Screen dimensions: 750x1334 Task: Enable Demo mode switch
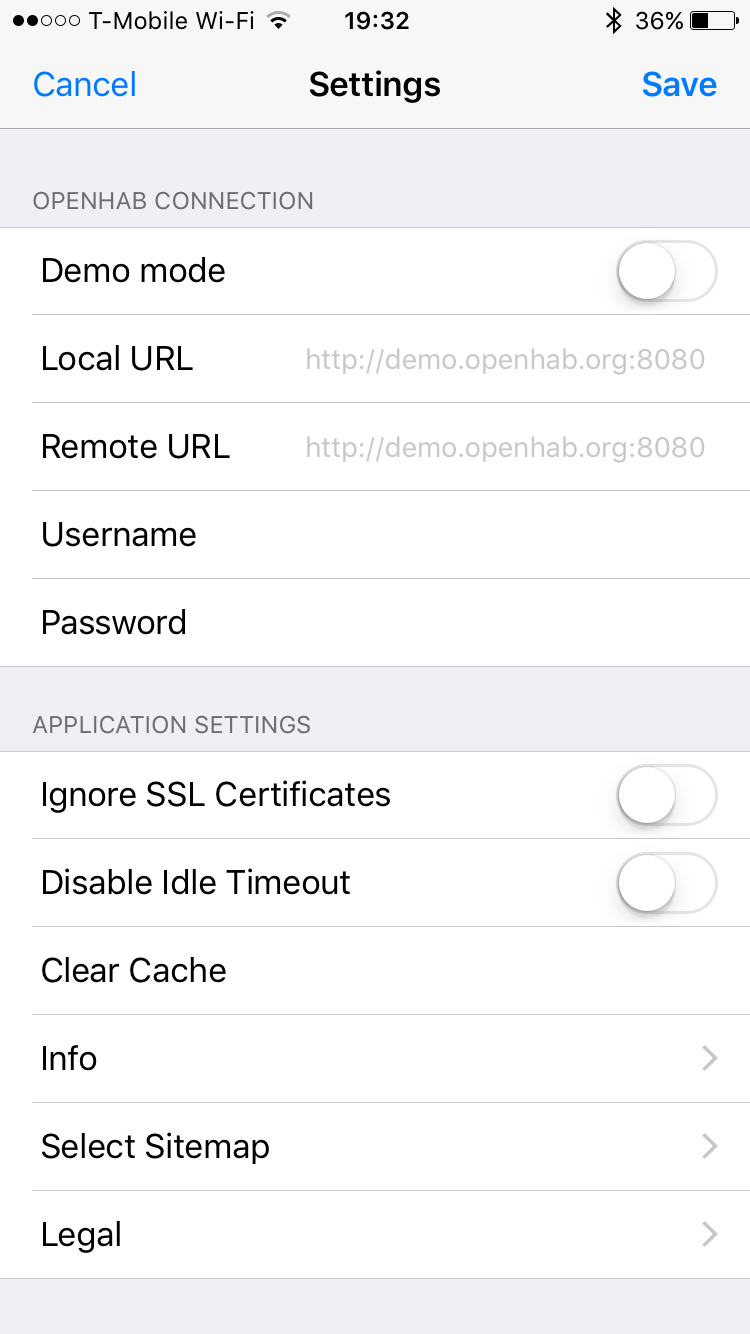666,271
